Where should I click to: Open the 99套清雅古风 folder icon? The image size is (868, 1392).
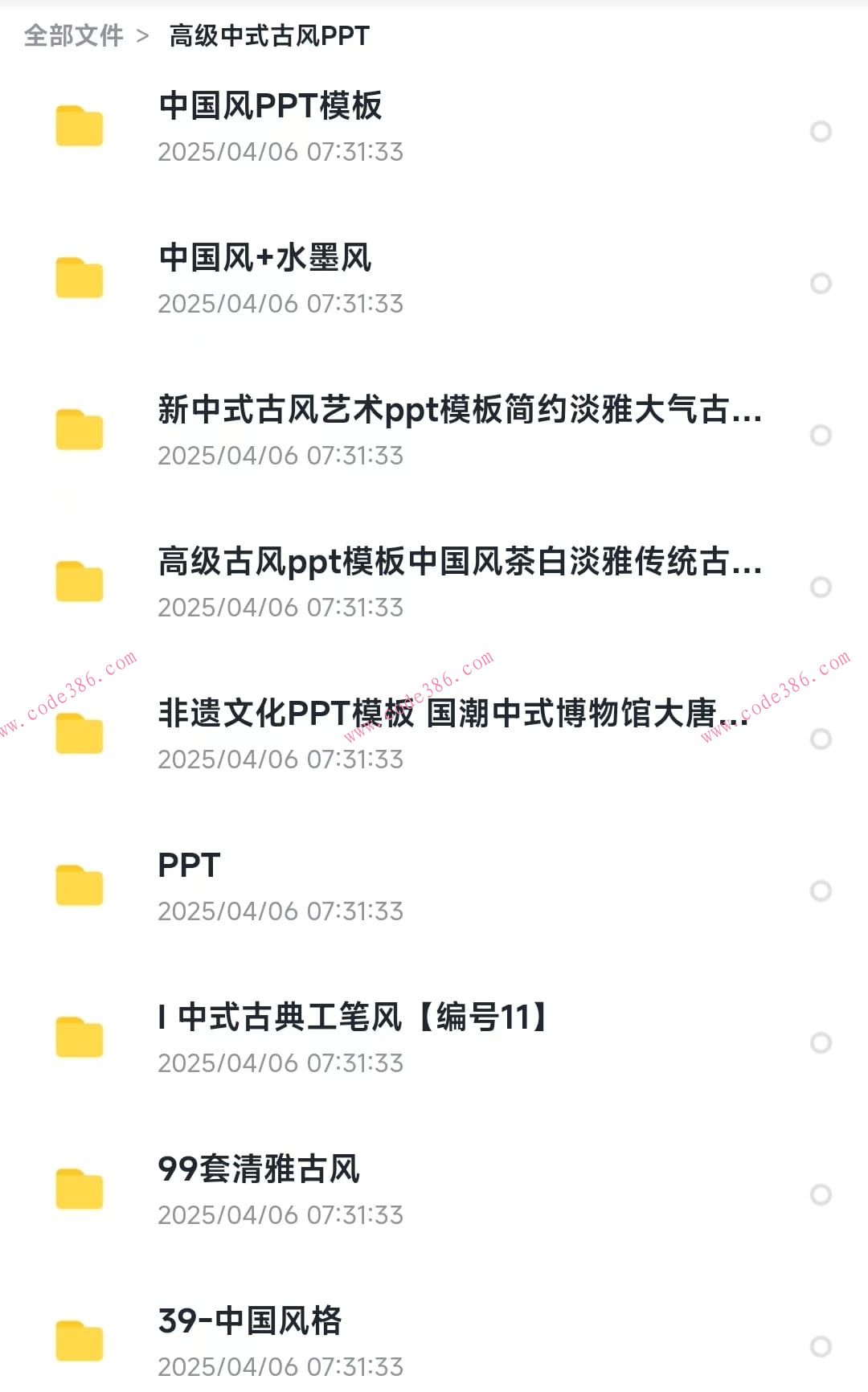(x=79, y=1189)
